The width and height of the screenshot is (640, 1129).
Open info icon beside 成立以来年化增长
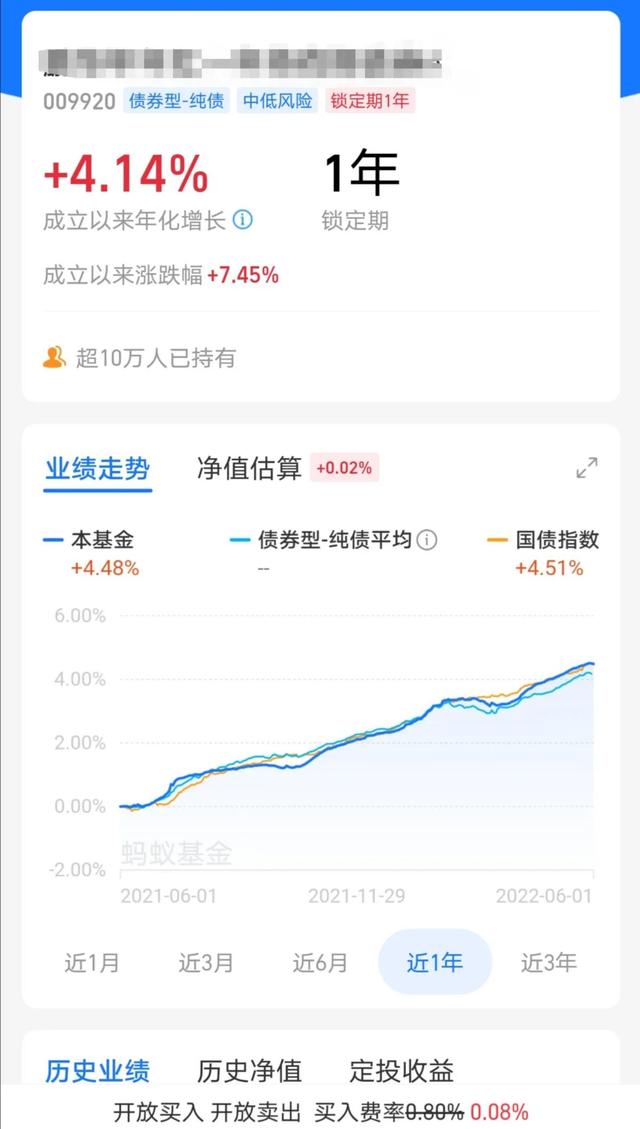pyautogui.click(x=243, y=220)
